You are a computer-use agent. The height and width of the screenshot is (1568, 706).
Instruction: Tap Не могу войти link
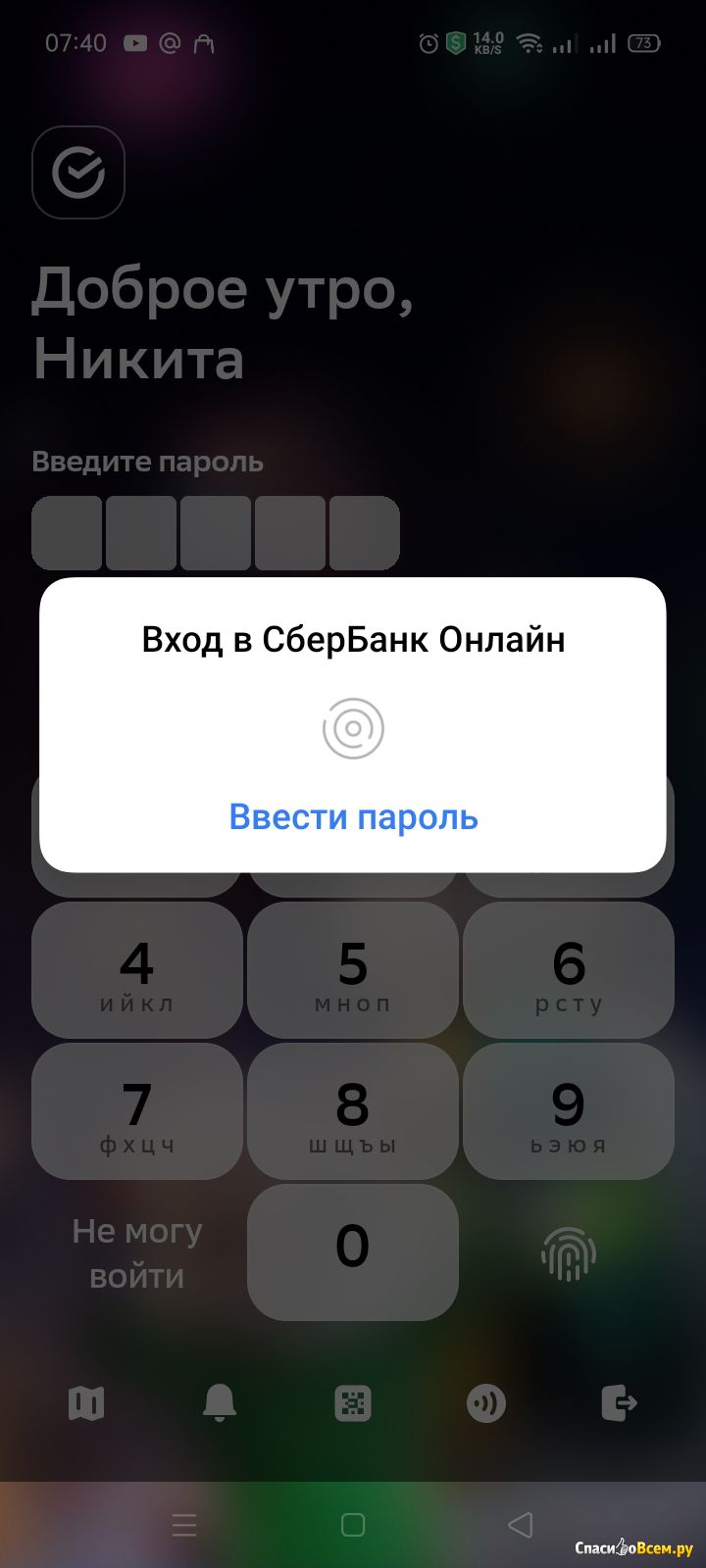pyautogui.click(x=137, y=1253)
